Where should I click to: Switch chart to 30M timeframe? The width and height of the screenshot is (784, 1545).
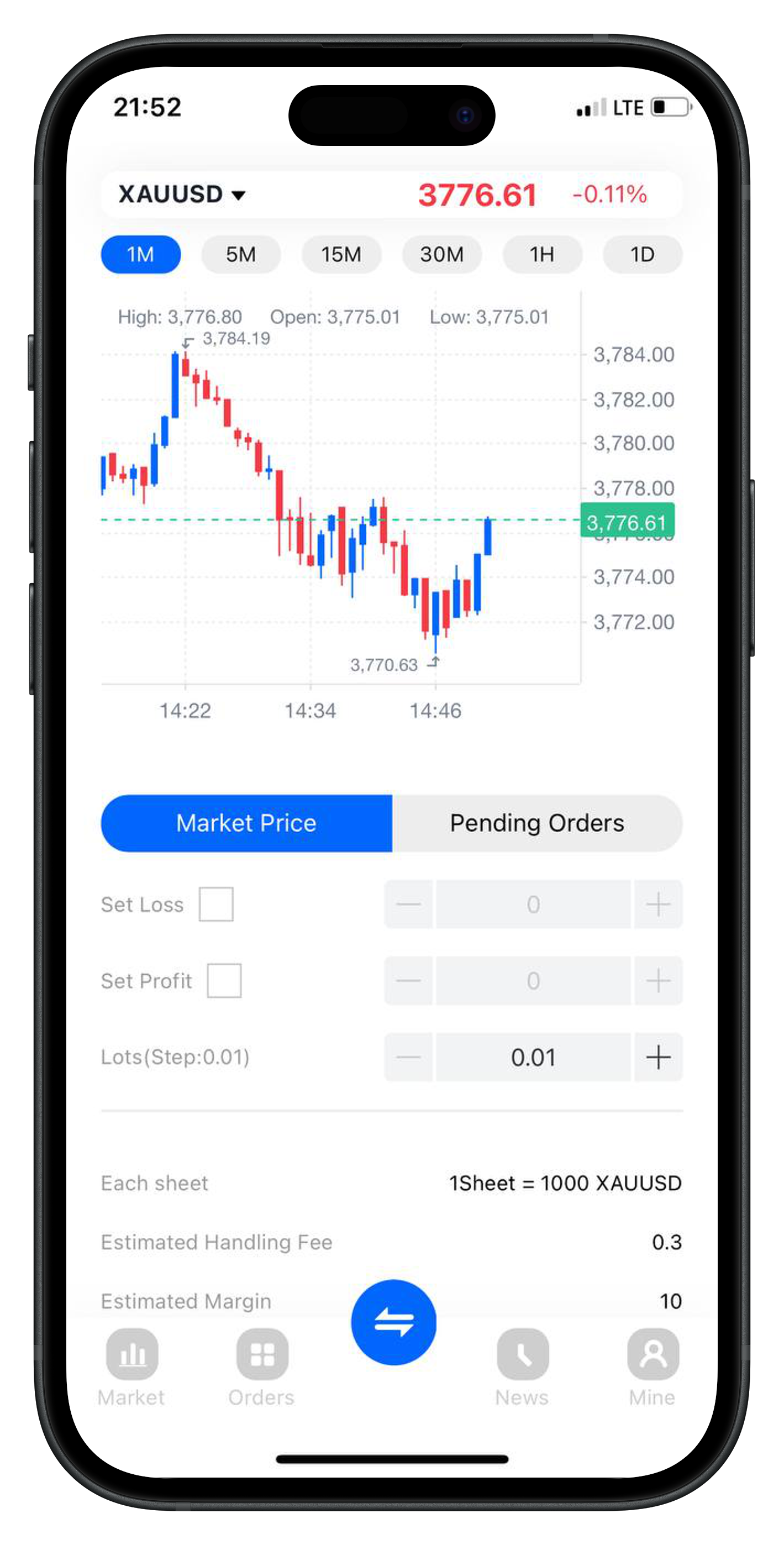[x=441, y=254]
